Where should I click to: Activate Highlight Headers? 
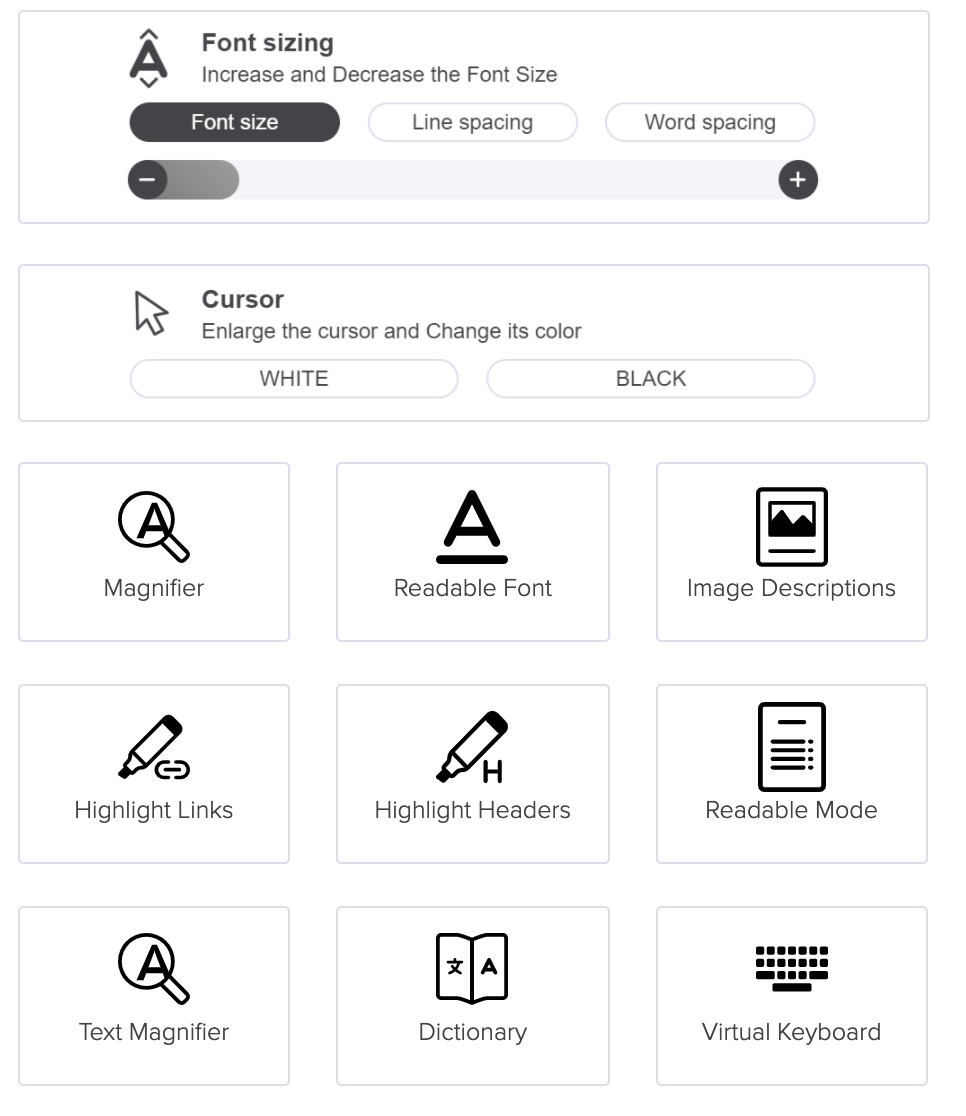tap(472, 773)
